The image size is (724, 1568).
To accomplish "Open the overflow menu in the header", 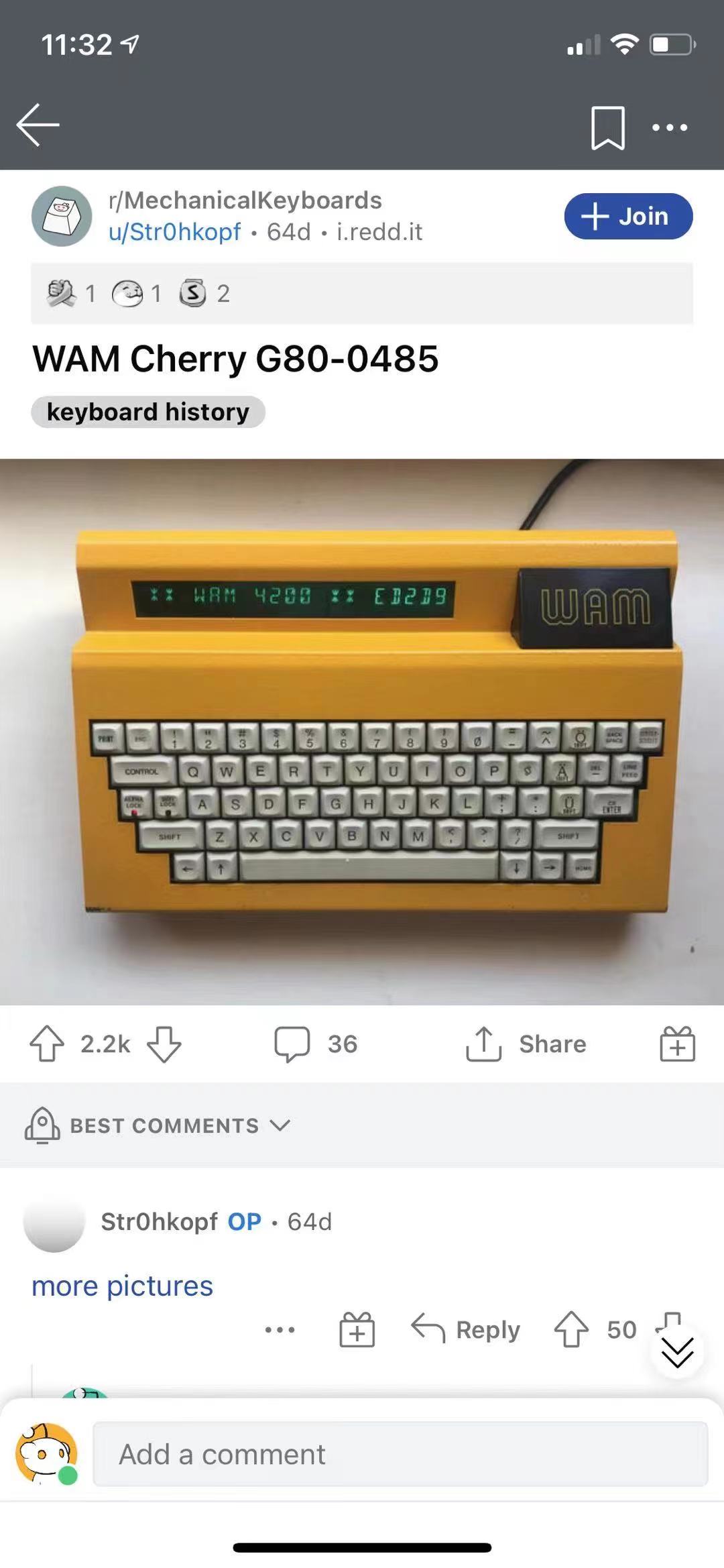I will [x=670, y=127].
